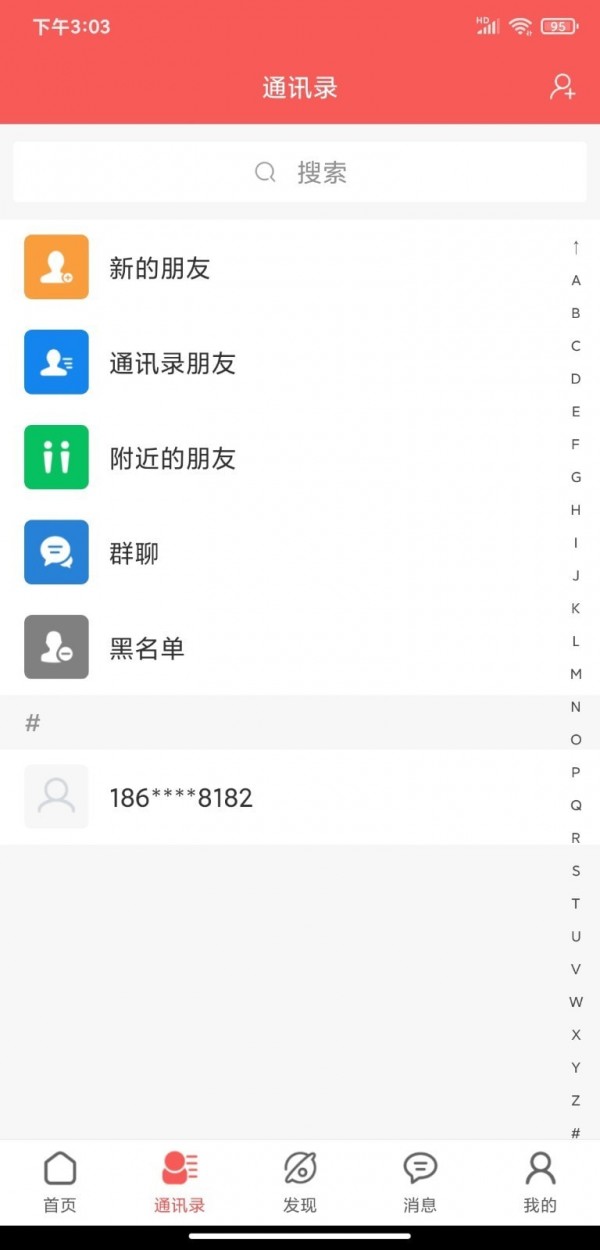Jump to letter A in index
The height and width of the screenshot is (1250, 600).
tap(576, 280)
